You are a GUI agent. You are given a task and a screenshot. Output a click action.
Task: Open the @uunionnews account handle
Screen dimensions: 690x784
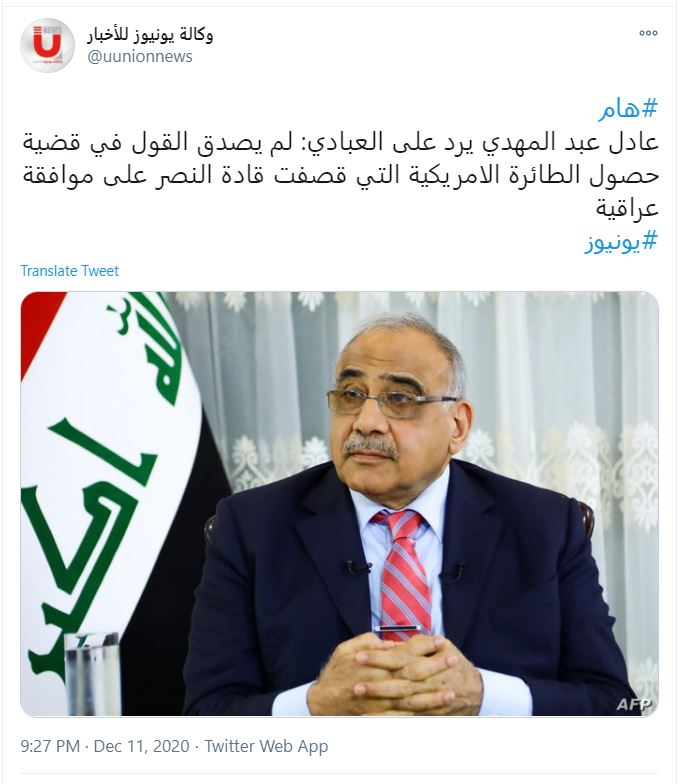point(140,57)
